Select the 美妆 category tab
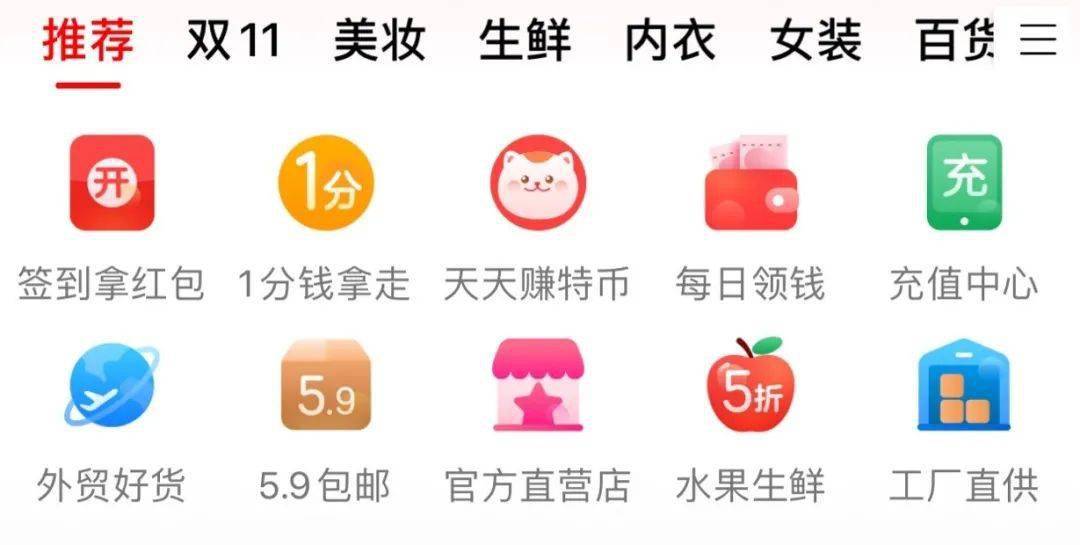 click(x=379, y=42)
